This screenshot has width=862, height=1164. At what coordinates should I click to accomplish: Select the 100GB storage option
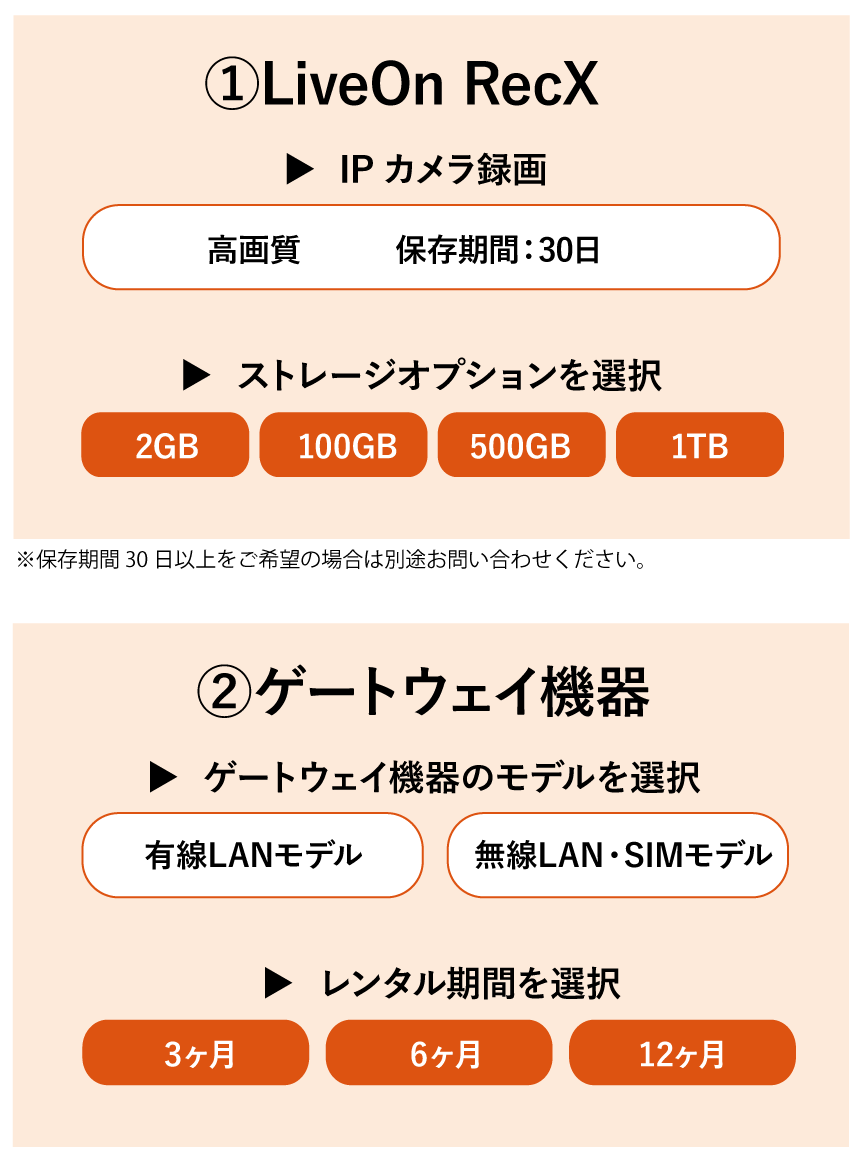tap(344, 445)
